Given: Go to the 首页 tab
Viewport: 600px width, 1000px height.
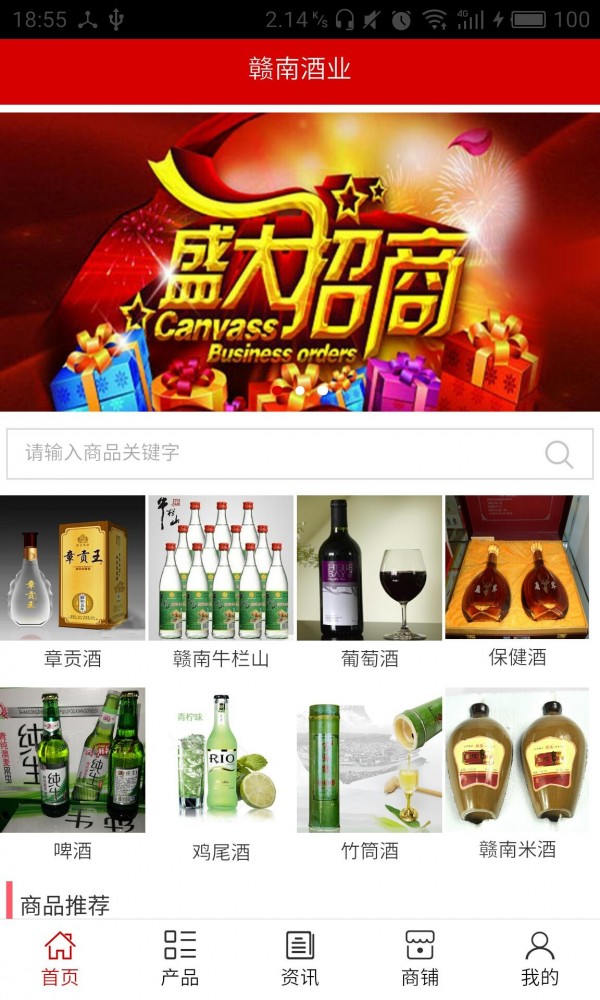Looking at the screenshot, I should point(60,958).
